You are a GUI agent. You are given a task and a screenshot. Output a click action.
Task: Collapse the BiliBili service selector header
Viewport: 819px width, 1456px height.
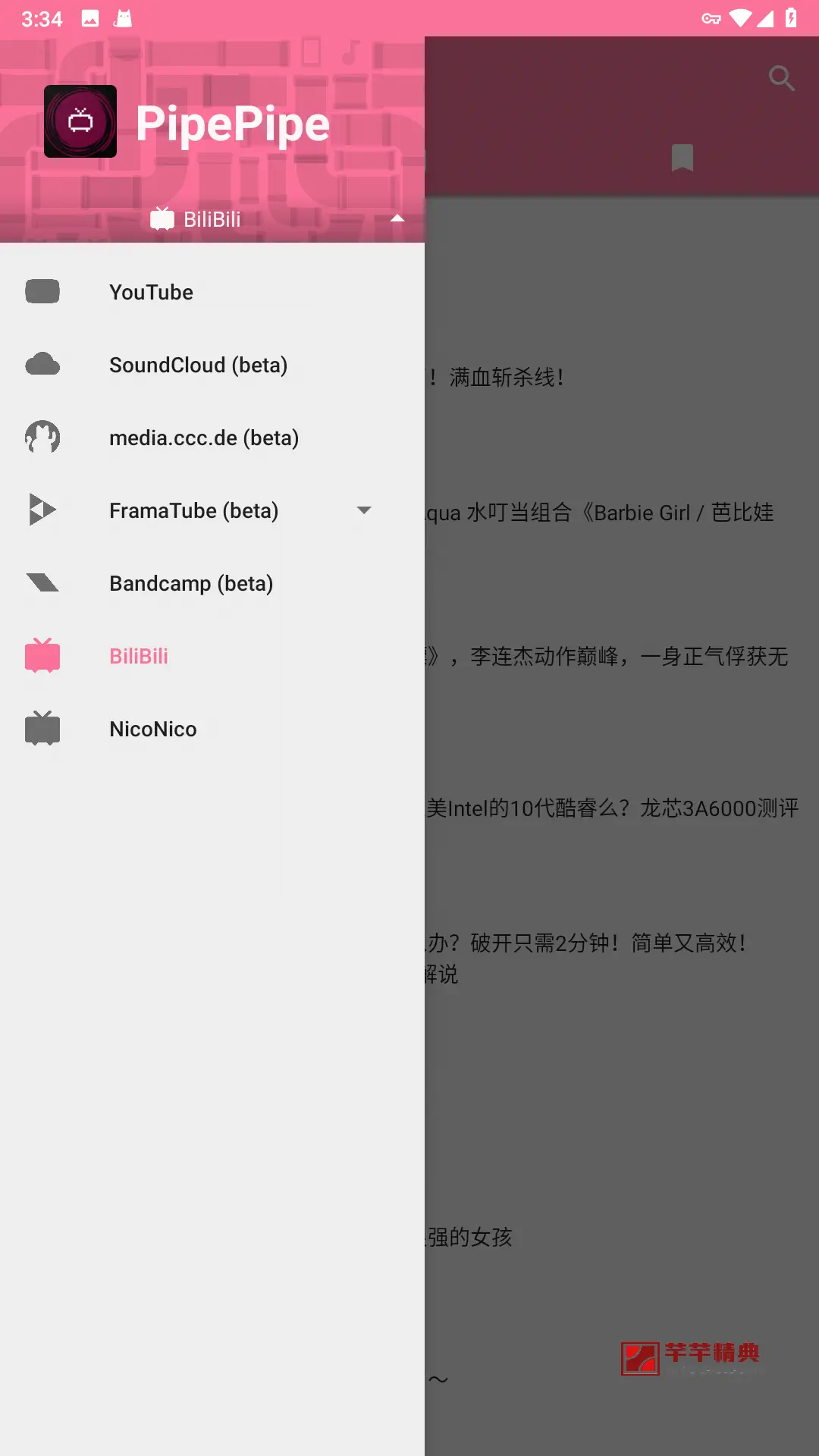(x=212, y=219)
